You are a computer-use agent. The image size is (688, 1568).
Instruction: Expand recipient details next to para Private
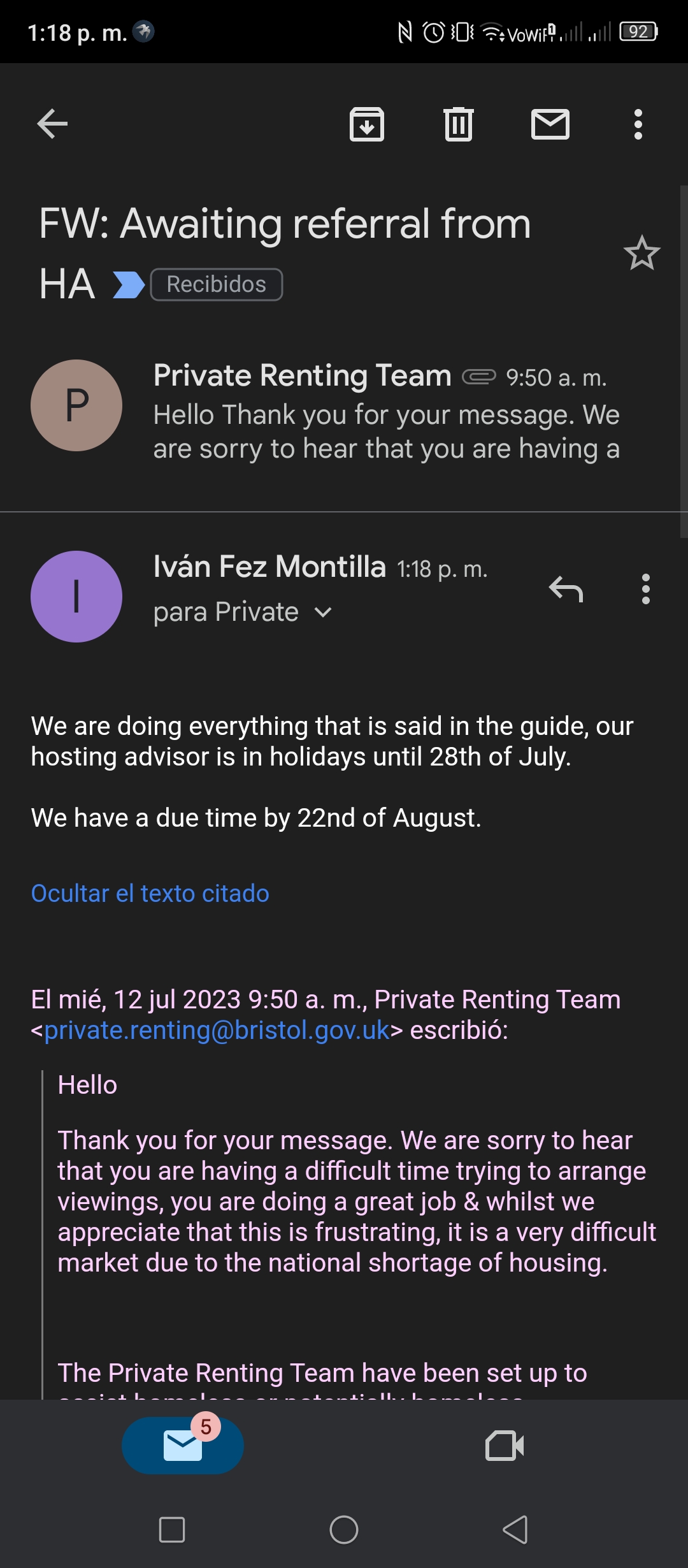pyautogui.click(x=324, y=613)
